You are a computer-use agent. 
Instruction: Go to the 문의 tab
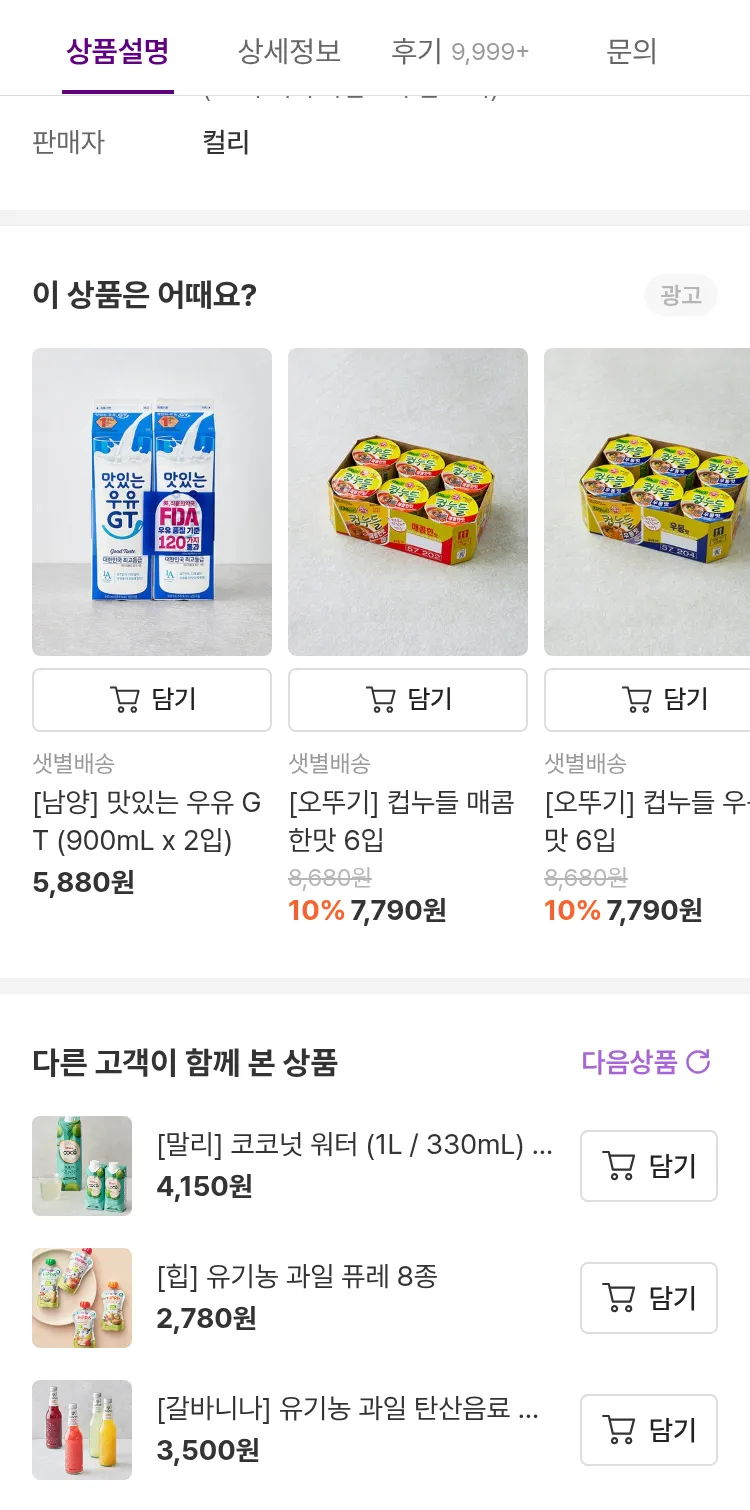coord(631,51)
